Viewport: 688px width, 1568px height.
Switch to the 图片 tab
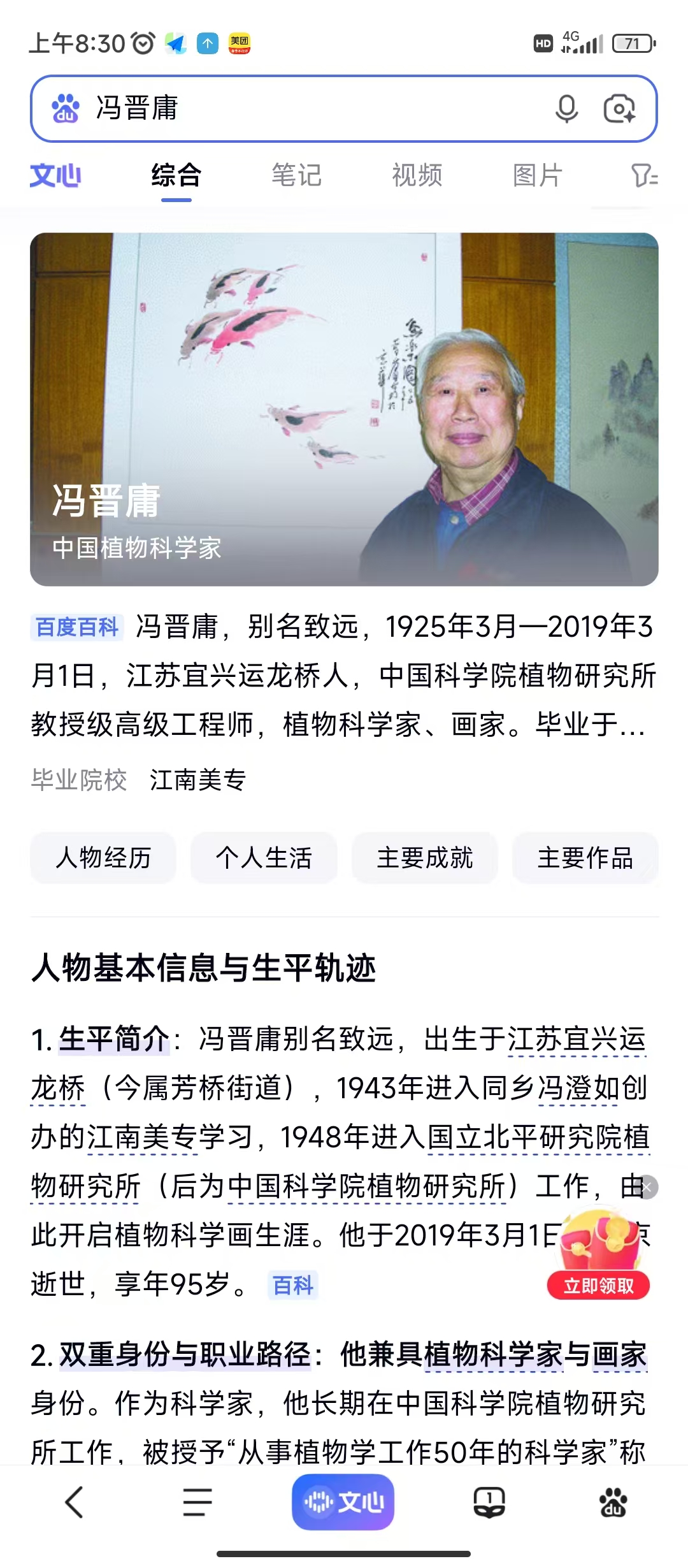(537, 175)
